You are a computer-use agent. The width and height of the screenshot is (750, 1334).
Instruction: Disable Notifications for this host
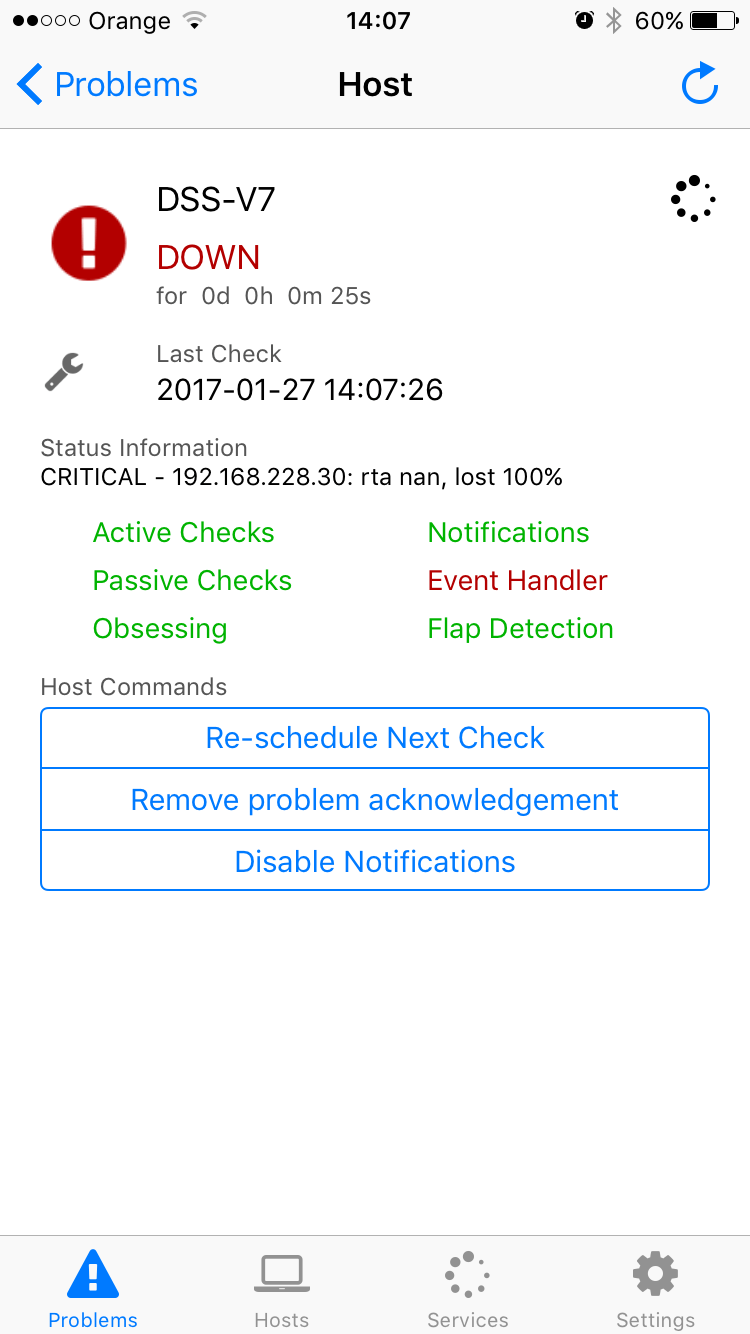375,862
